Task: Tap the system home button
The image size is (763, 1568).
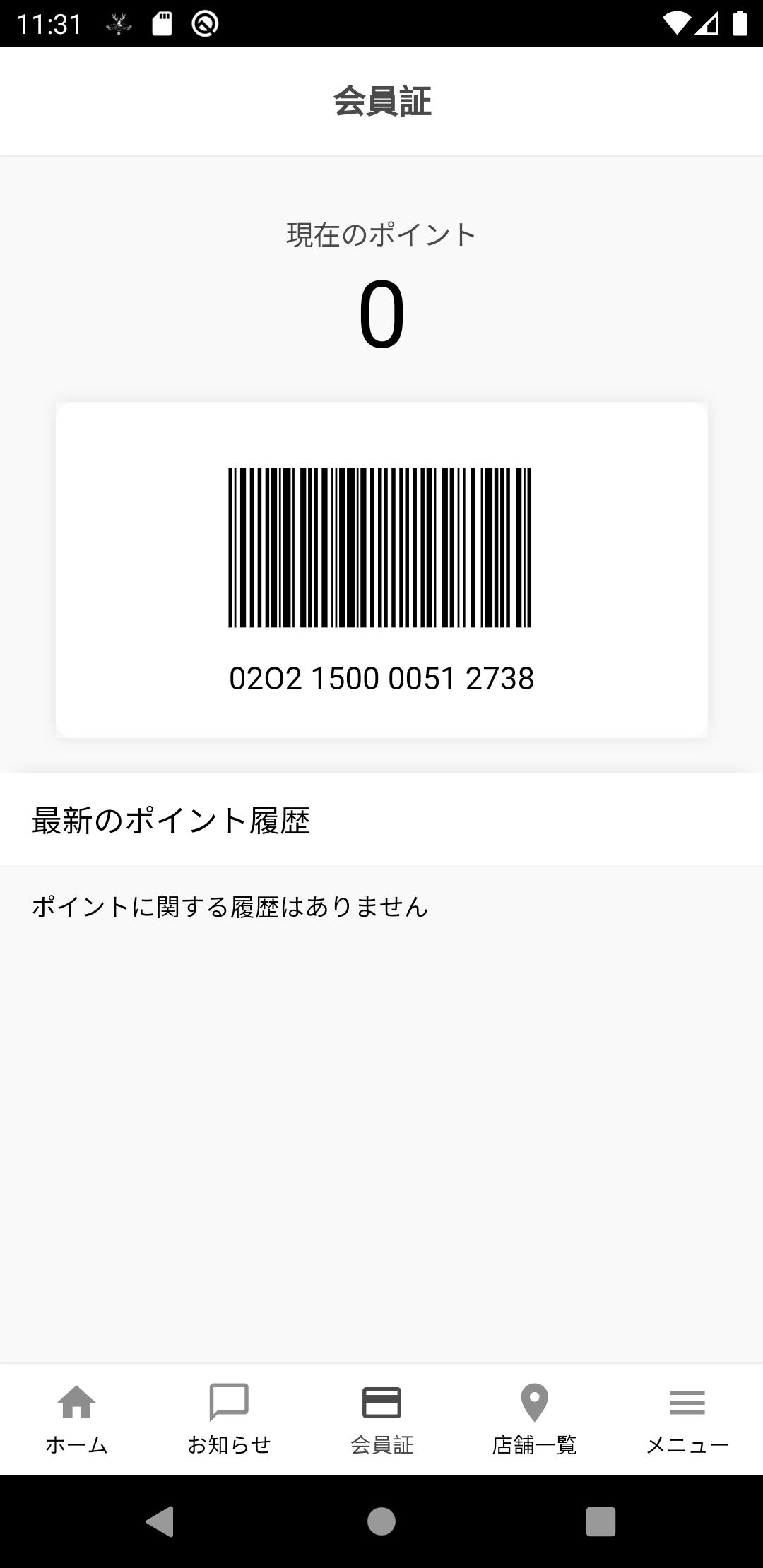Action: pyautogui.click(x=381, y=1521)
